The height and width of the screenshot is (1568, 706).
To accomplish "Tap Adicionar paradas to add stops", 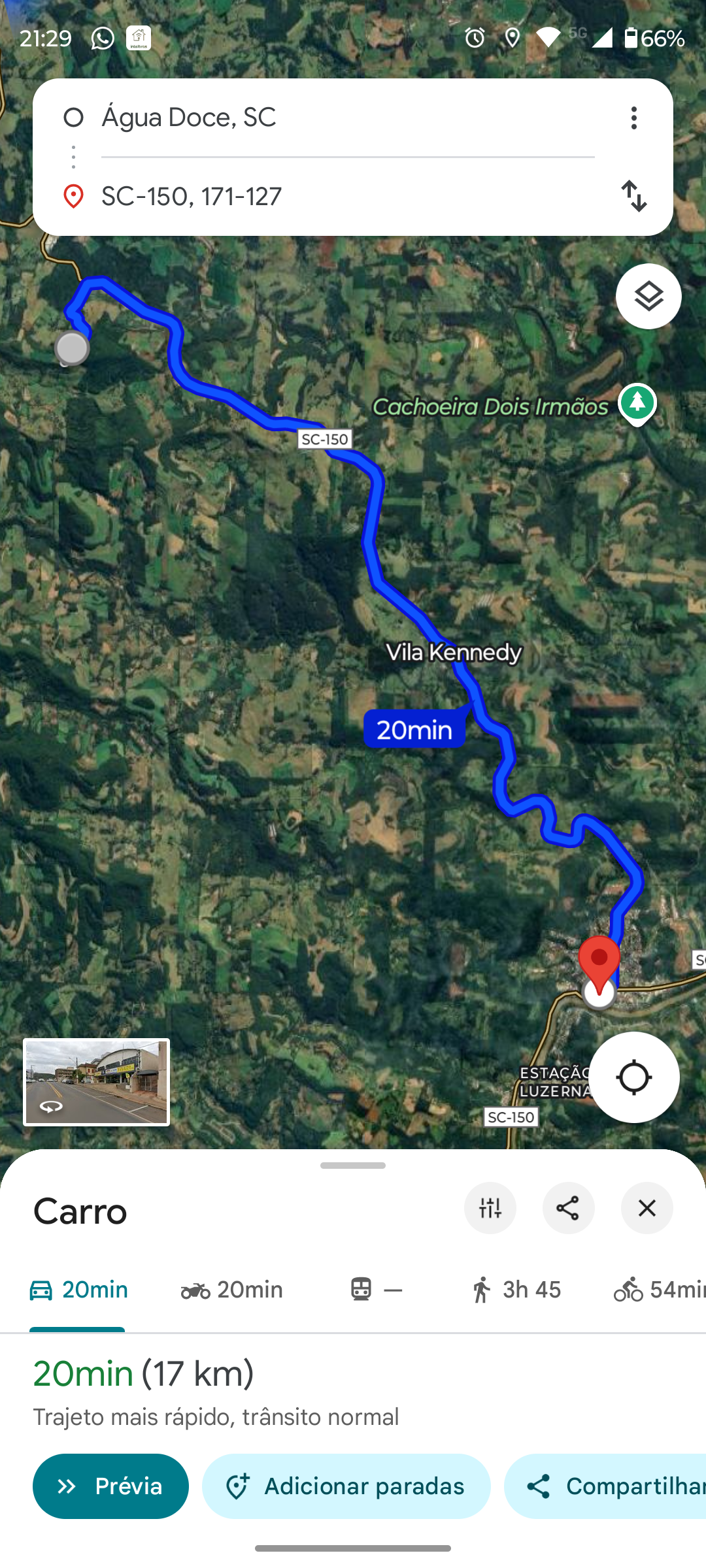I will point(346,1486).
